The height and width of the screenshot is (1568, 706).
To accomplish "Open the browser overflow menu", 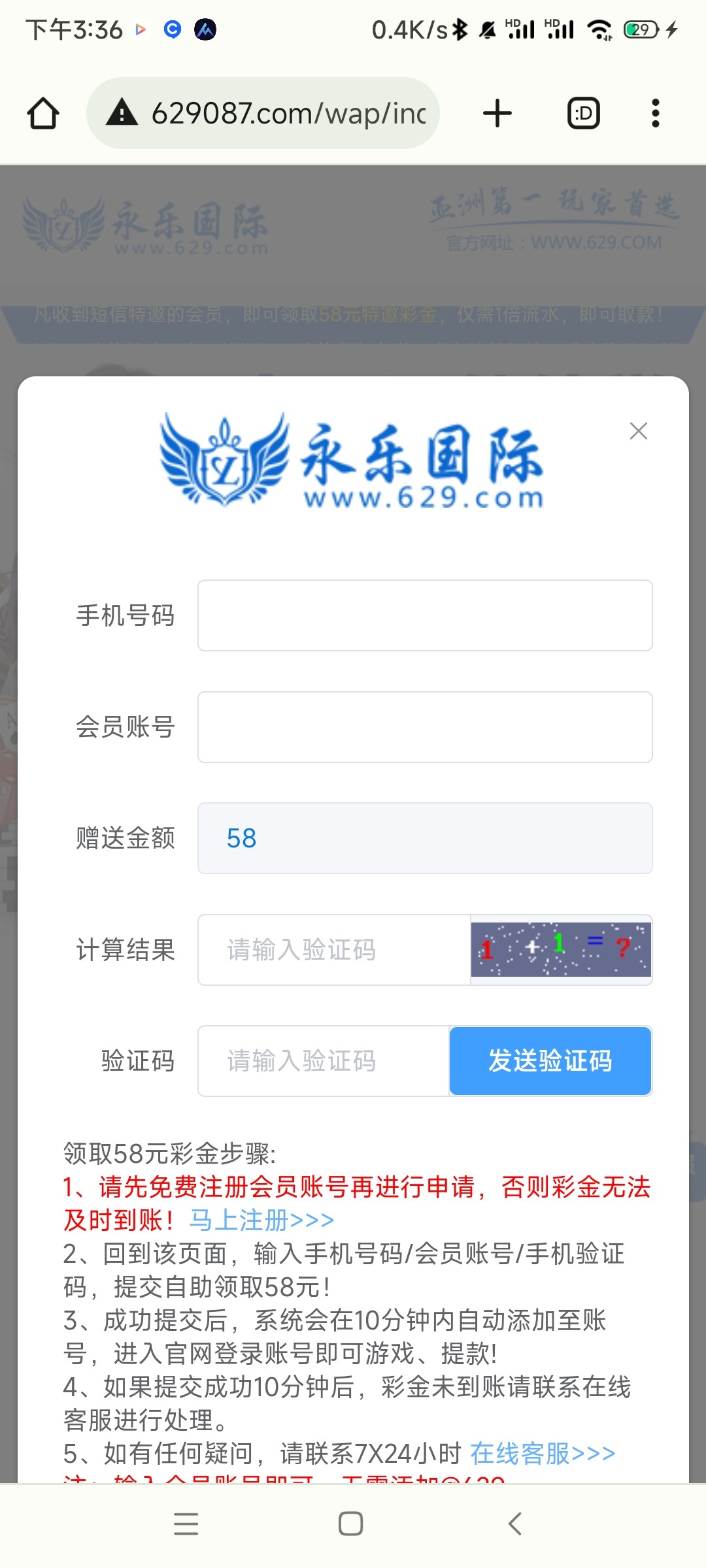I will [655, 114].
